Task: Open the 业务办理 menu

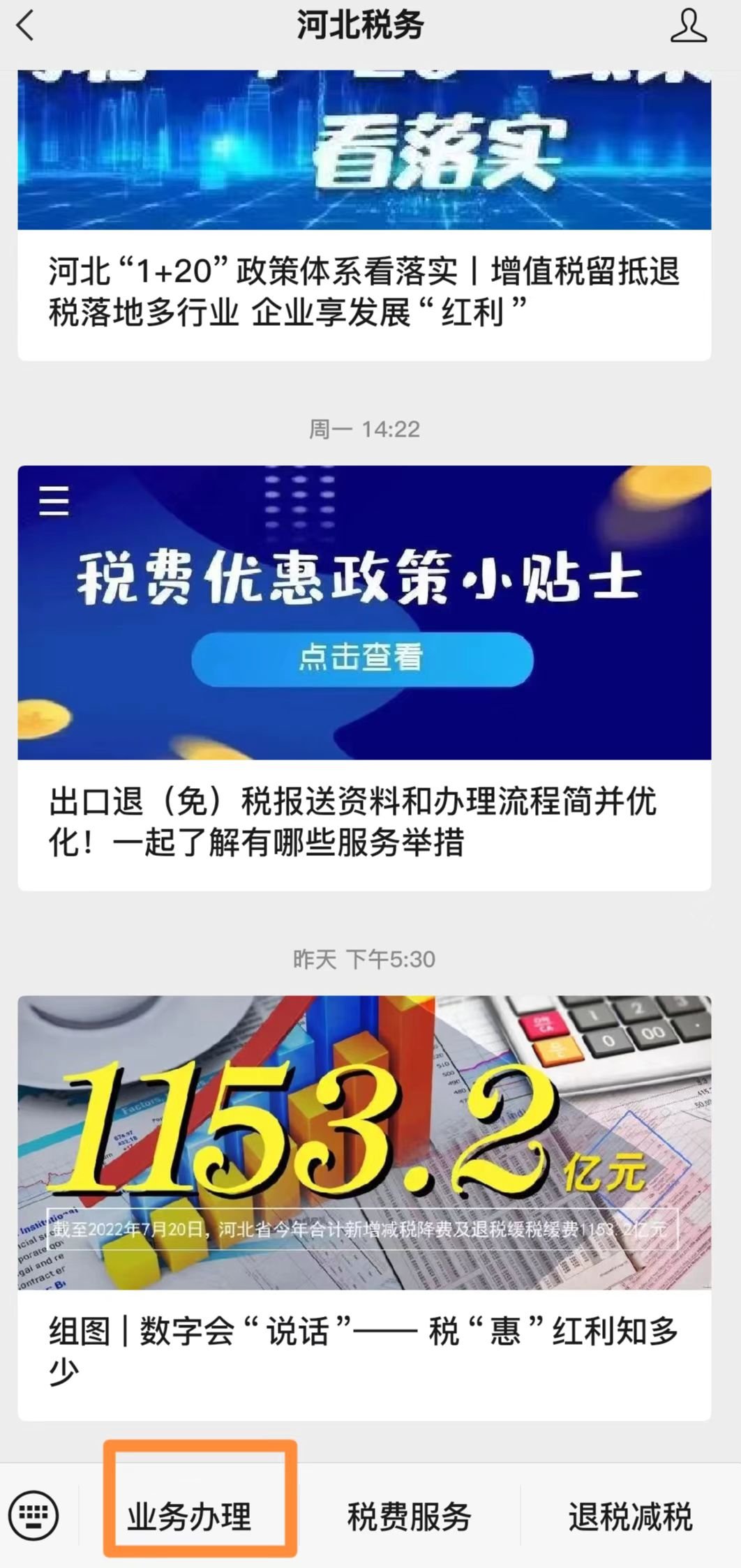Action: click(x=188, y=1516)
